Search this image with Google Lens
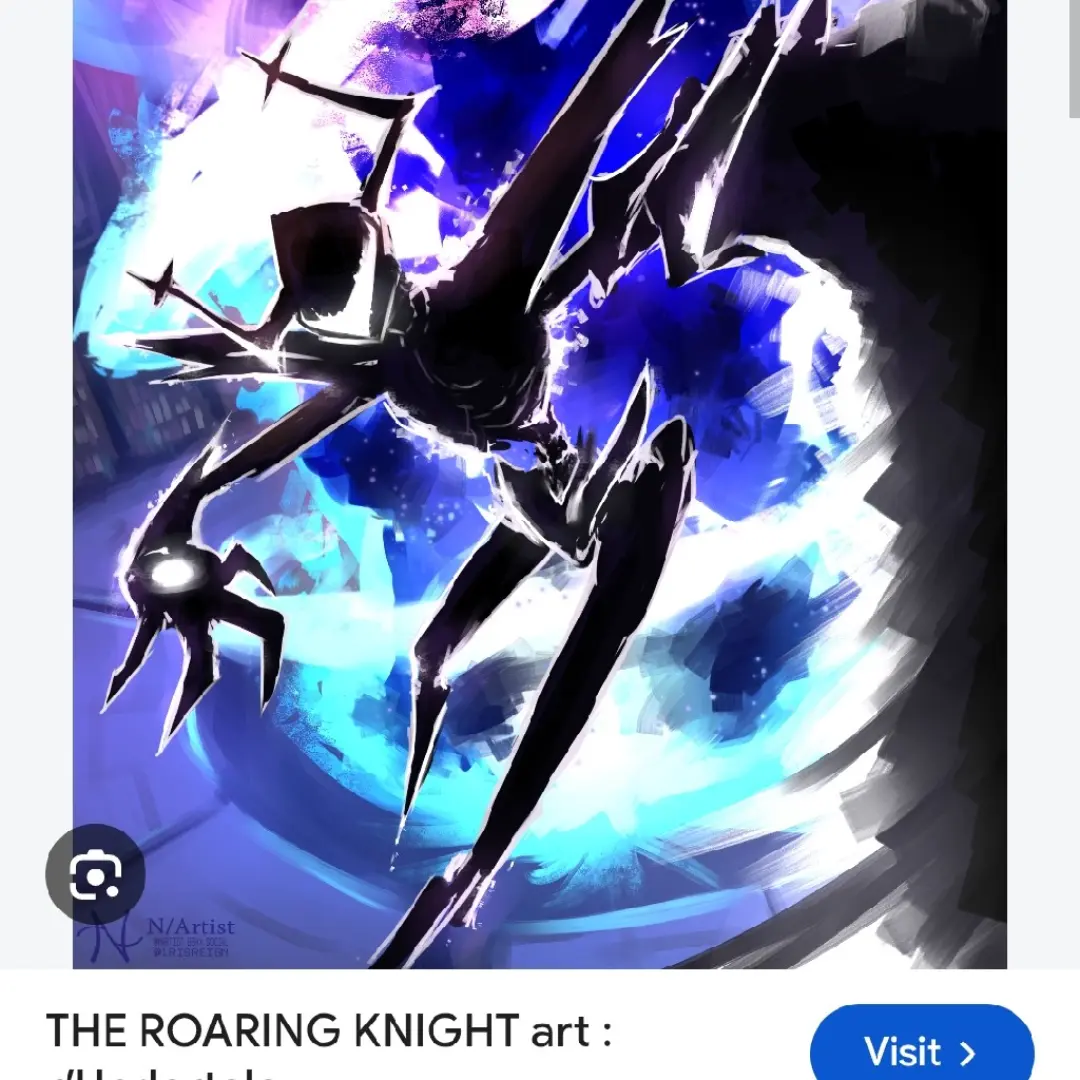Viewport: 1080px width, 1080px height. point(95,873)
